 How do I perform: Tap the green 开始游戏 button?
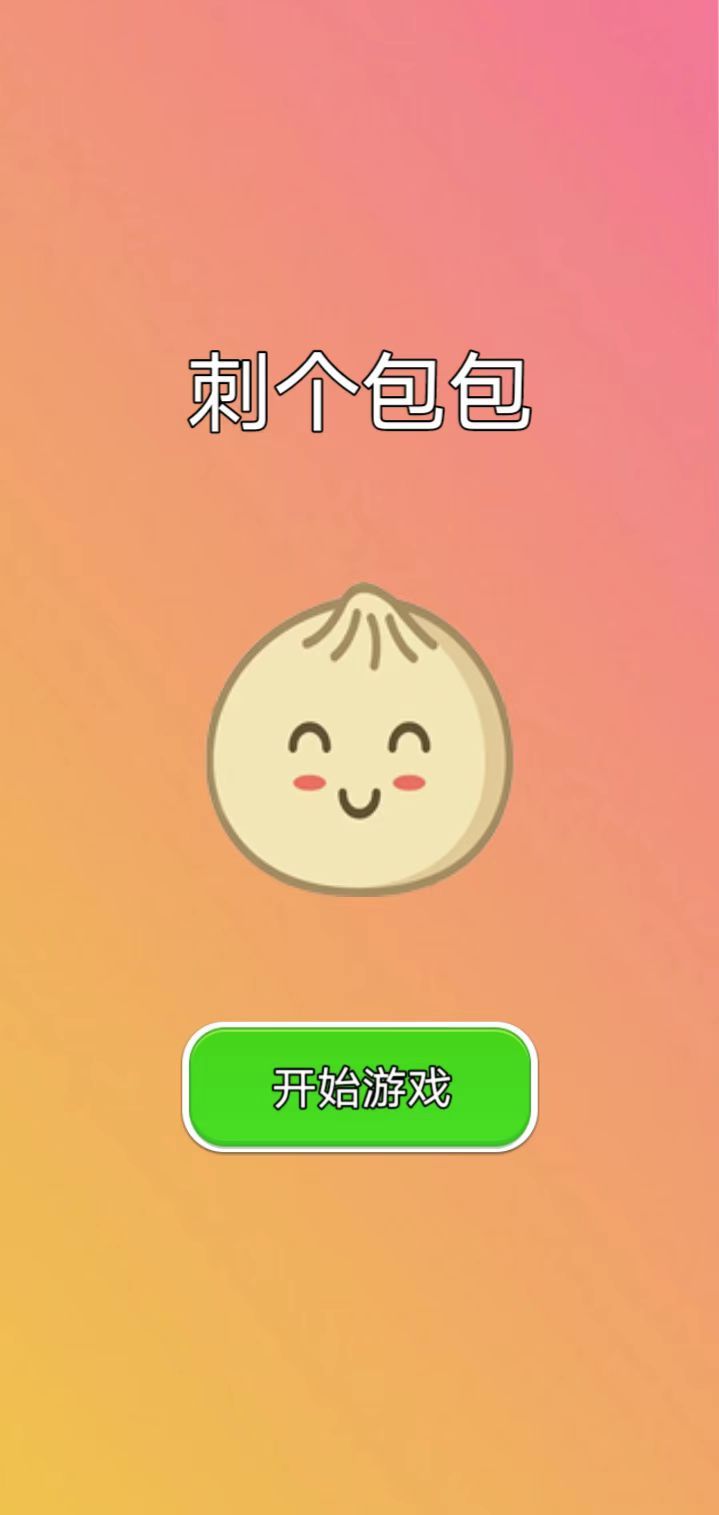pyautogui.click(x=360, y=1087)
